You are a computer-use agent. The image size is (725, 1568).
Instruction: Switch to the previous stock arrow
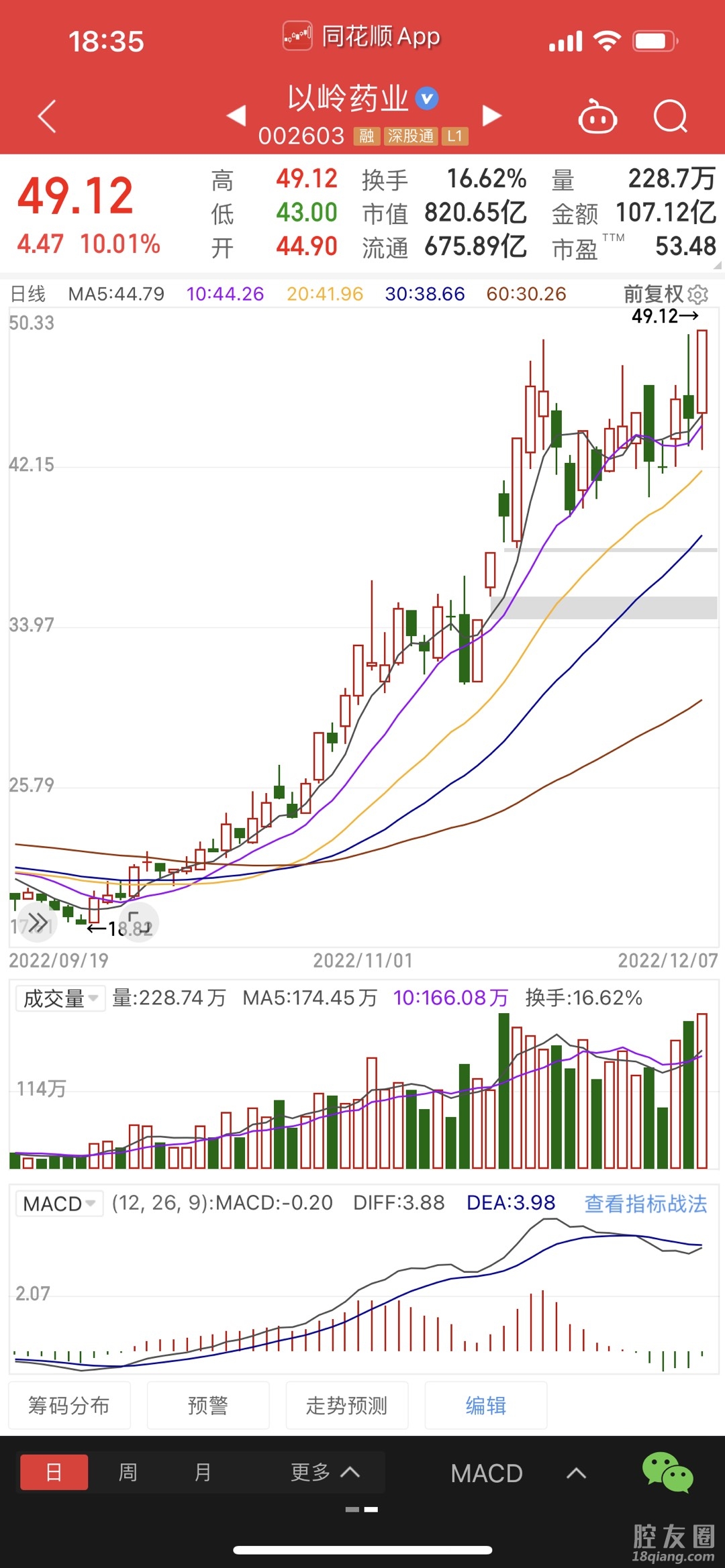coord(236,115)
